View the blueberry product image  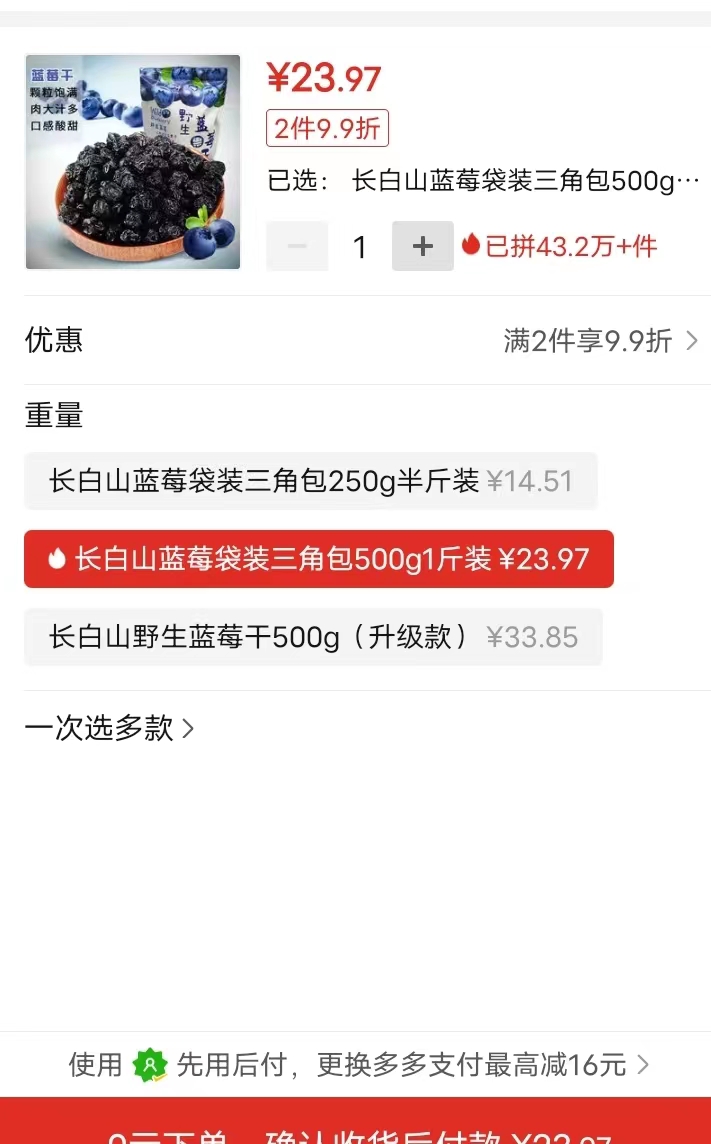pyautogui.click(x=133, y=162)
